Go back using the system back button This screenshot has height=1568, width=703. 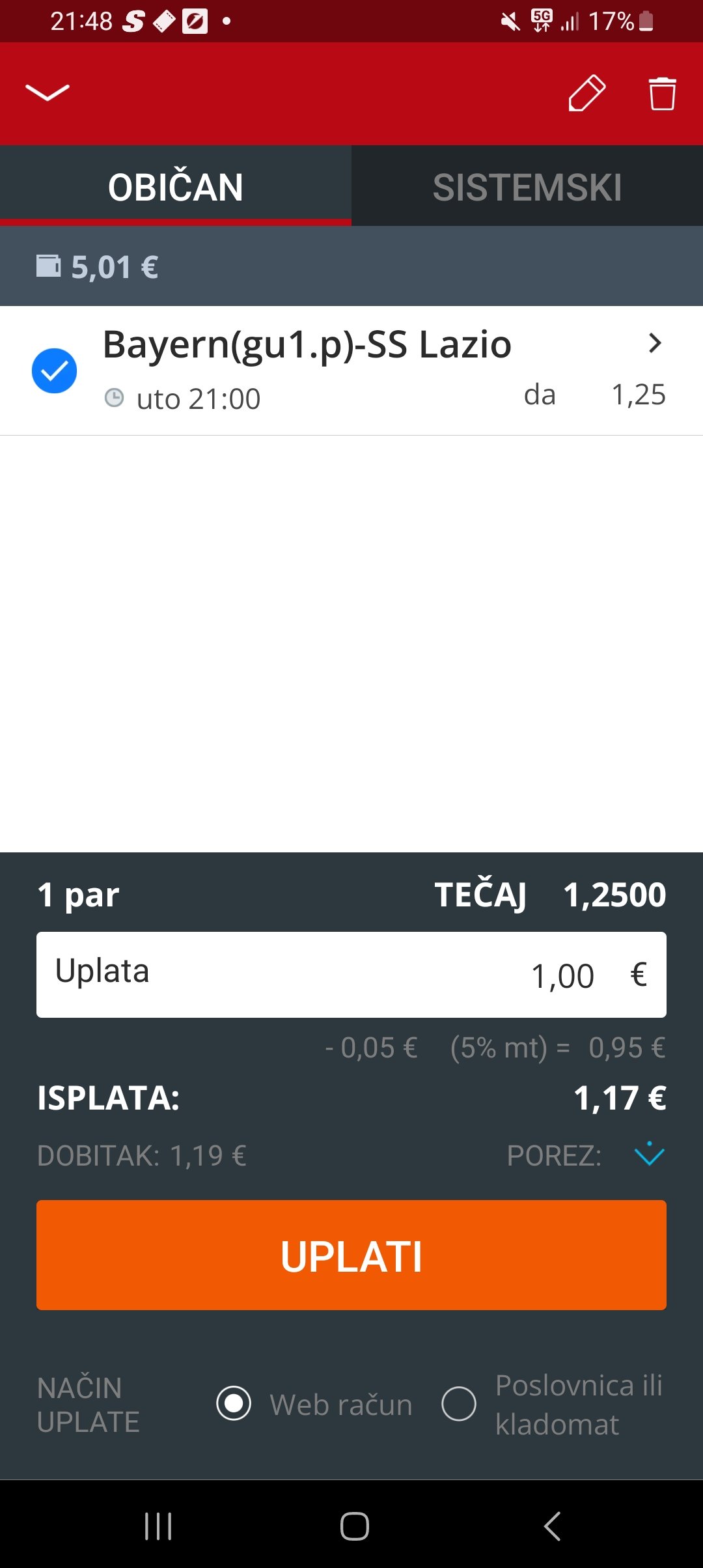click(x=552, y=1526)
